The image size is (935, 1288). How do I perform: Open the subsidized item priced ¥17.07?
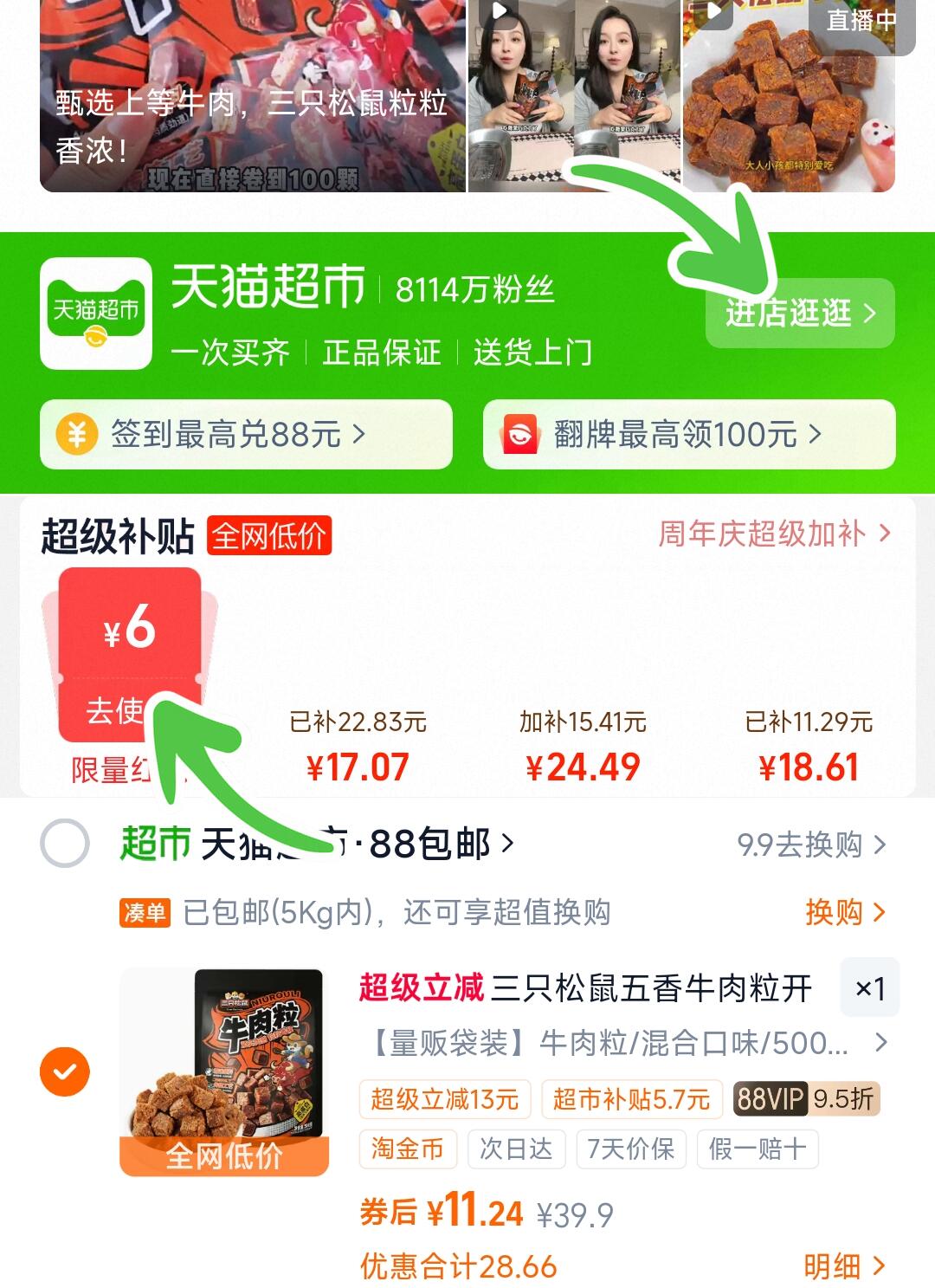[x=358, y=745]
